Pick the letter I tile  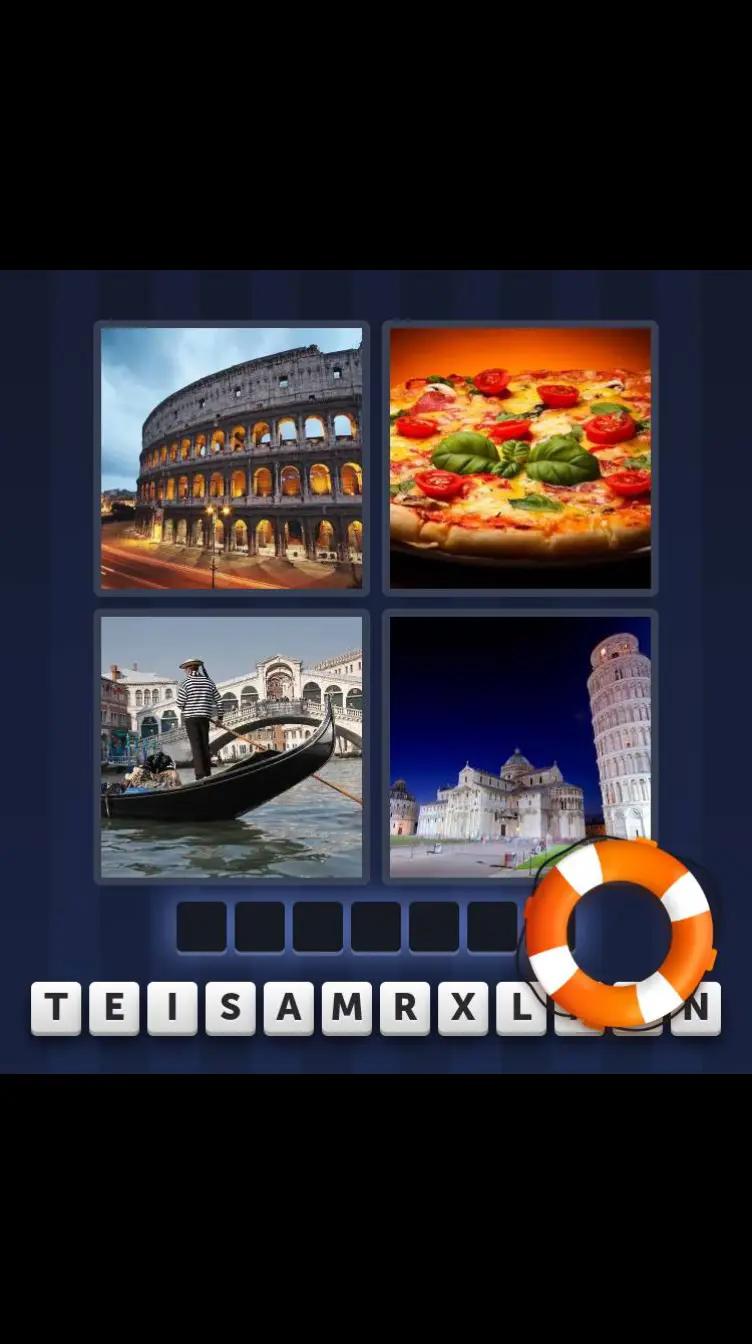coord(172,1008)
